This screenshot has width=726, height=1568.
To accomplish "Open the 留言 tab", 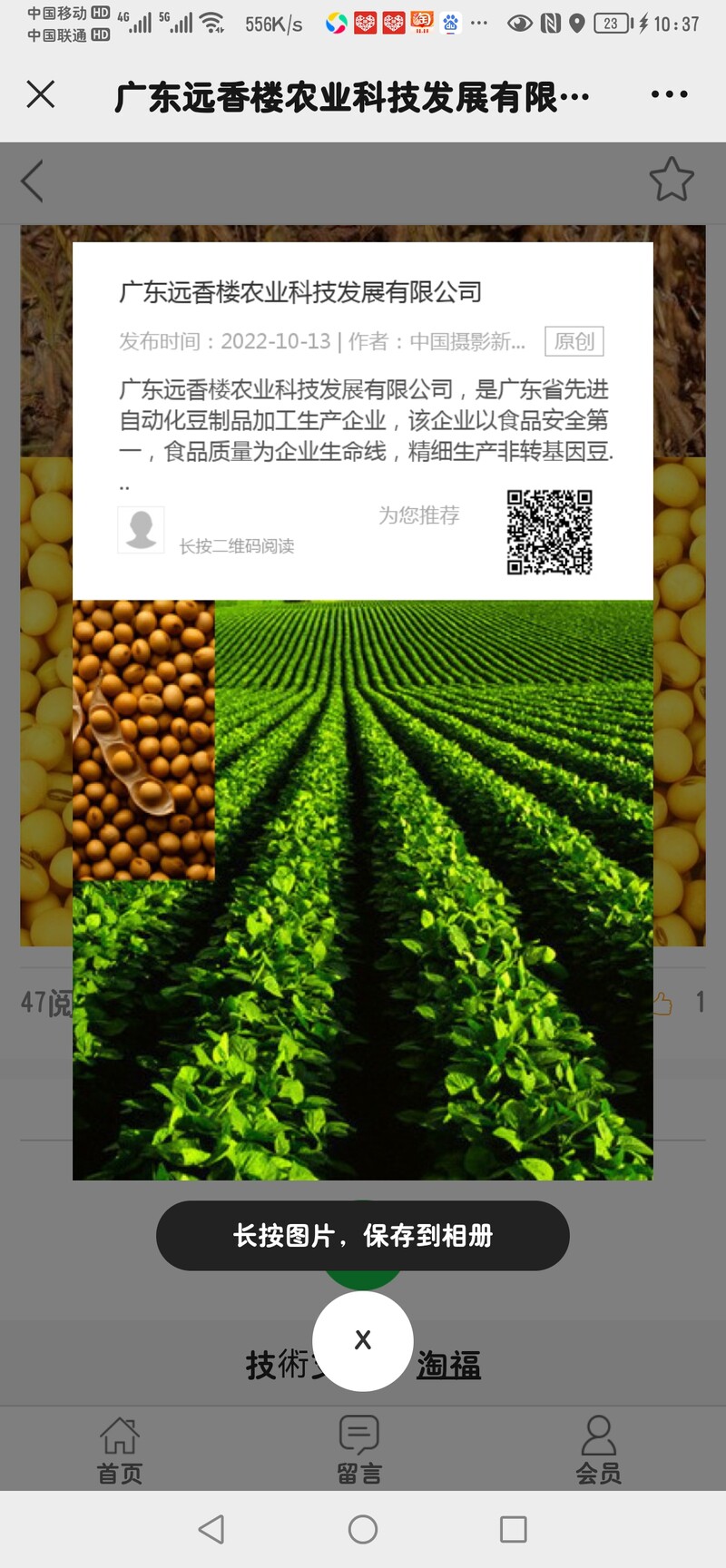I will point(359,1450).
